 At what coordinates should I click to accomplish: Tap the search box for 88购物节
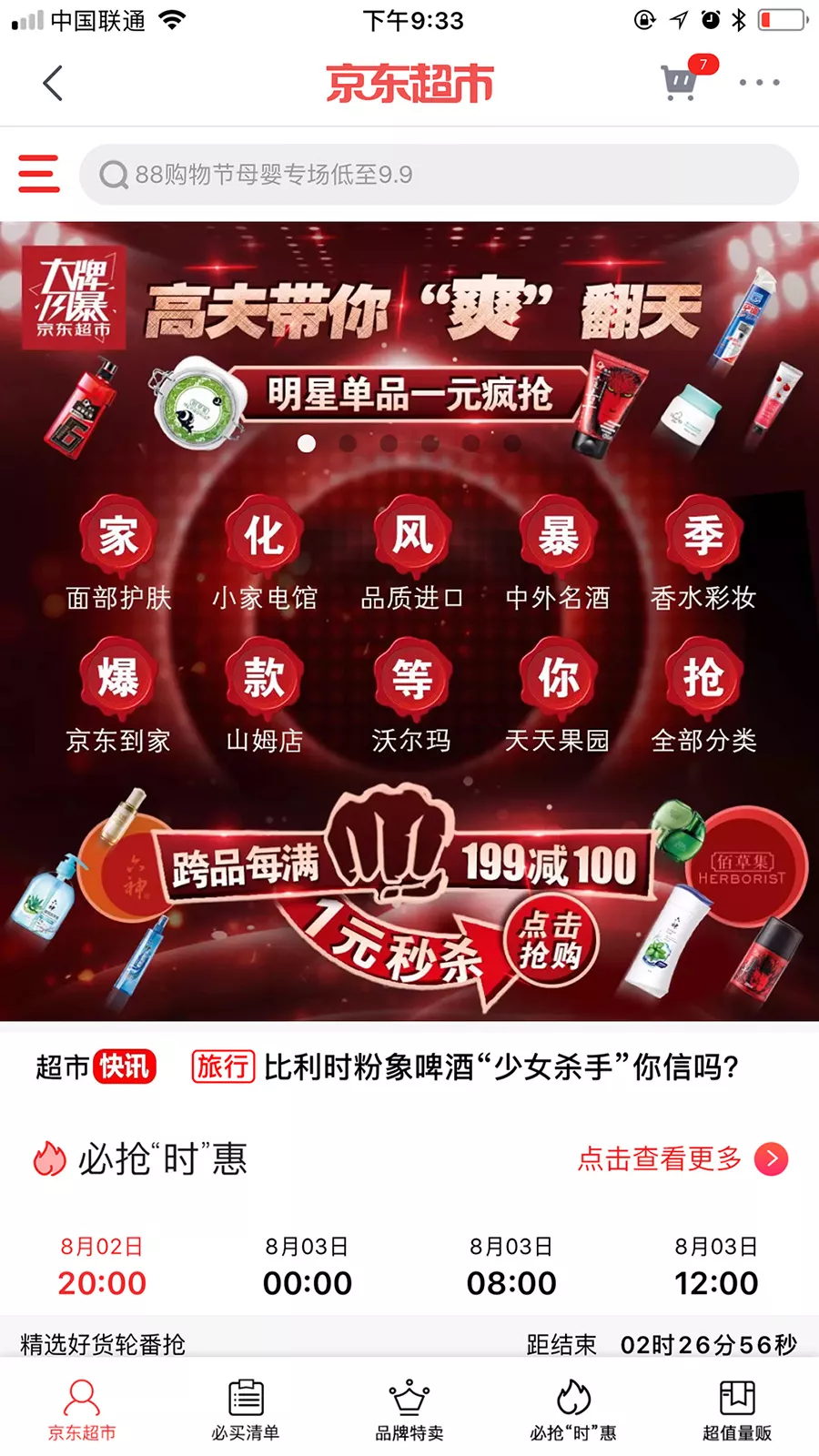pyautogui.click(x=439, y=175)
